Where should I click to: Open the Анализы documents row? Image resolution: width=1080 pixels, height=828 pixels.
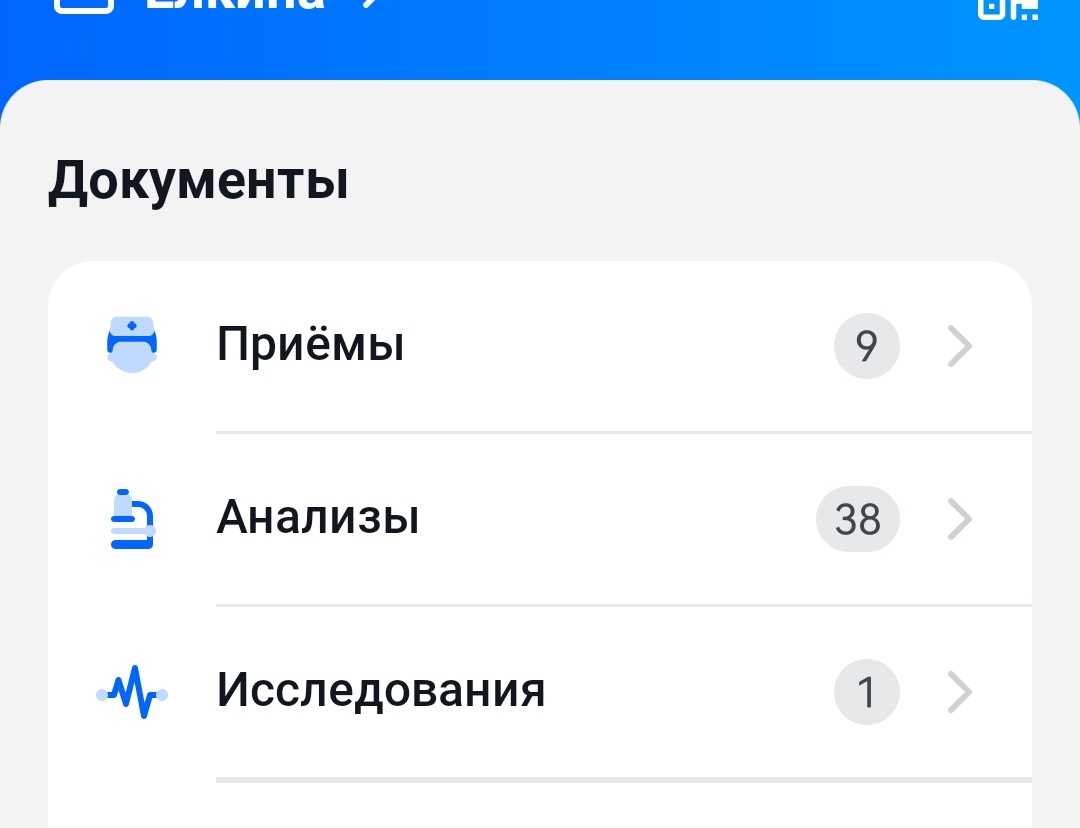coord(540,519)
